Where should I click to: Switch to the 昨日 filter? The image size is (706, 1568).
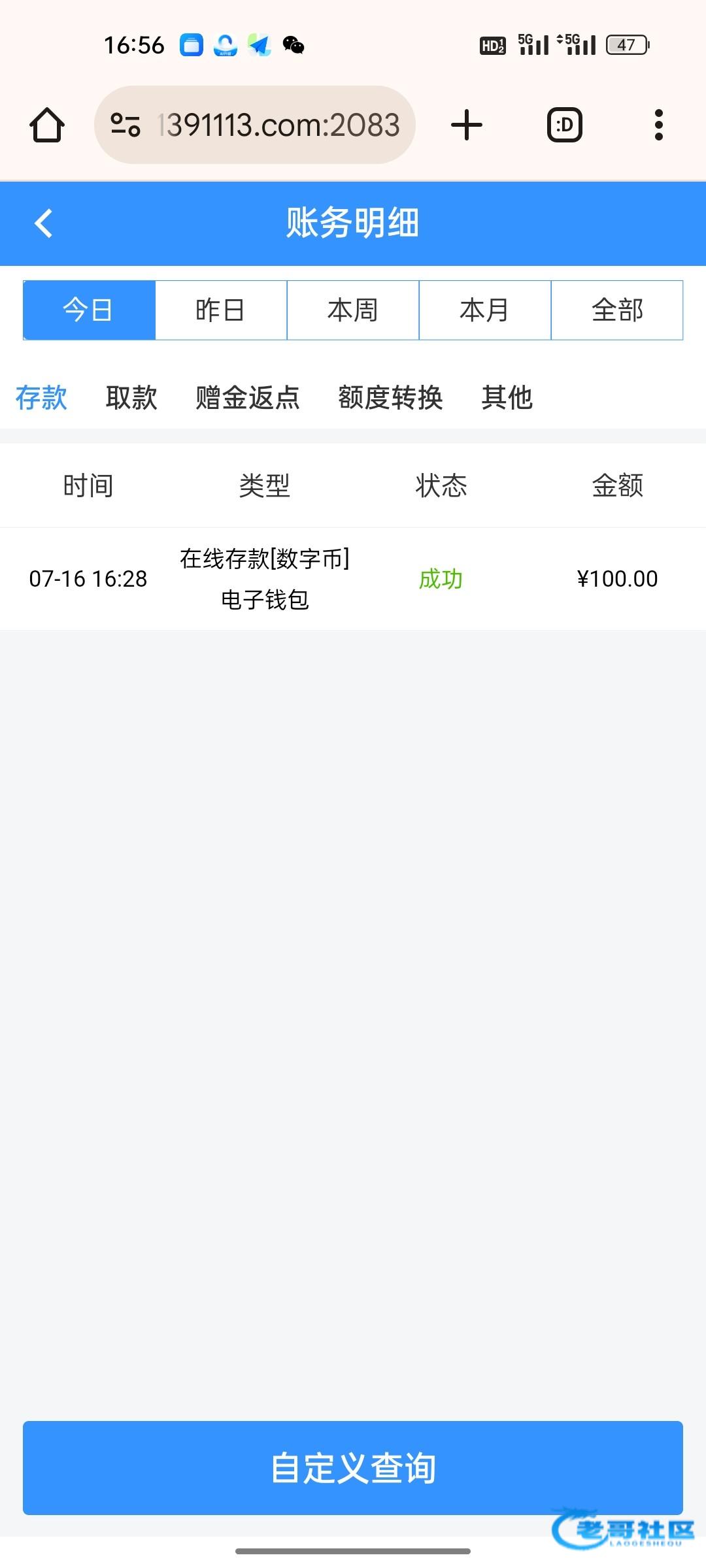tap(221, 310)
